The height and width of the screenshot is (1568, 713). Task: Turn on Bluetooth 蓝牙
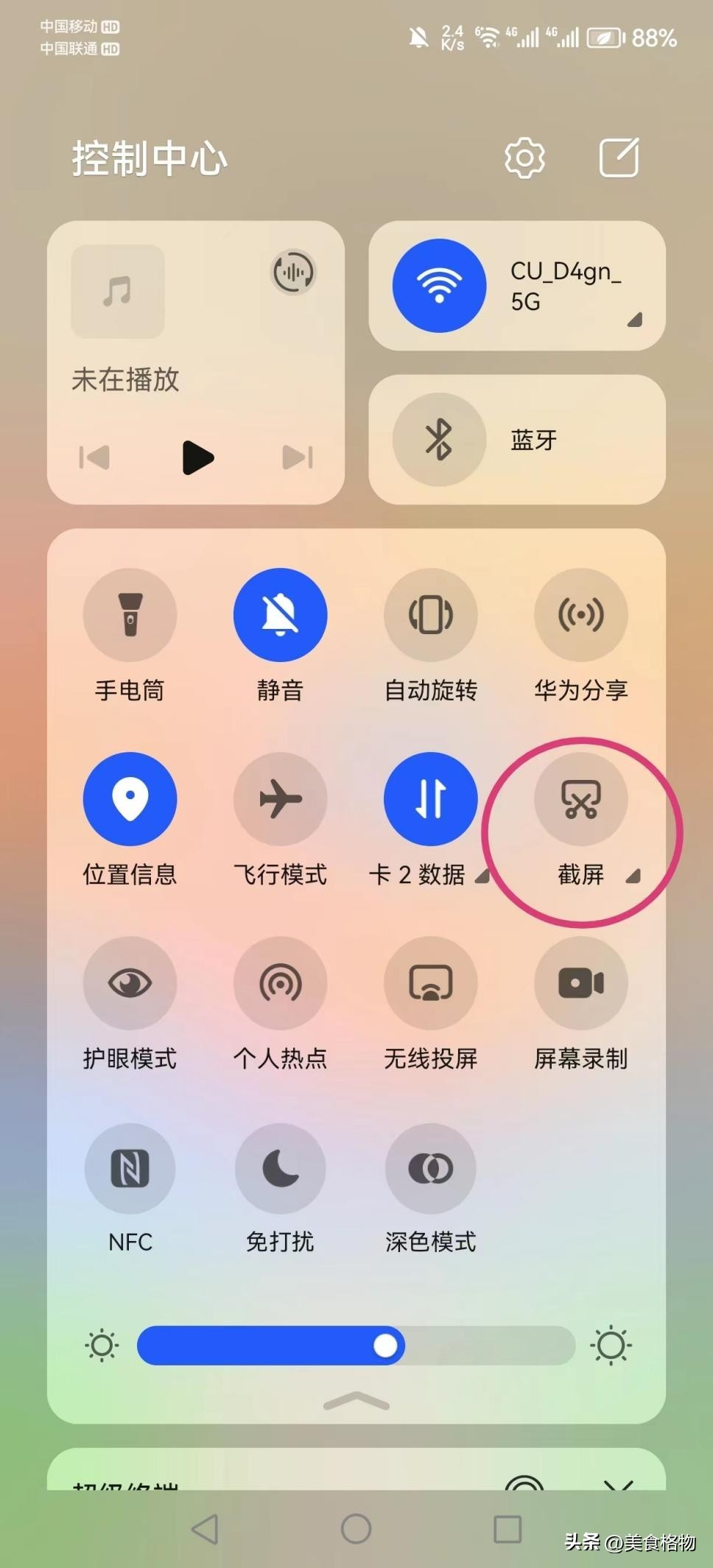coord(440,439)
